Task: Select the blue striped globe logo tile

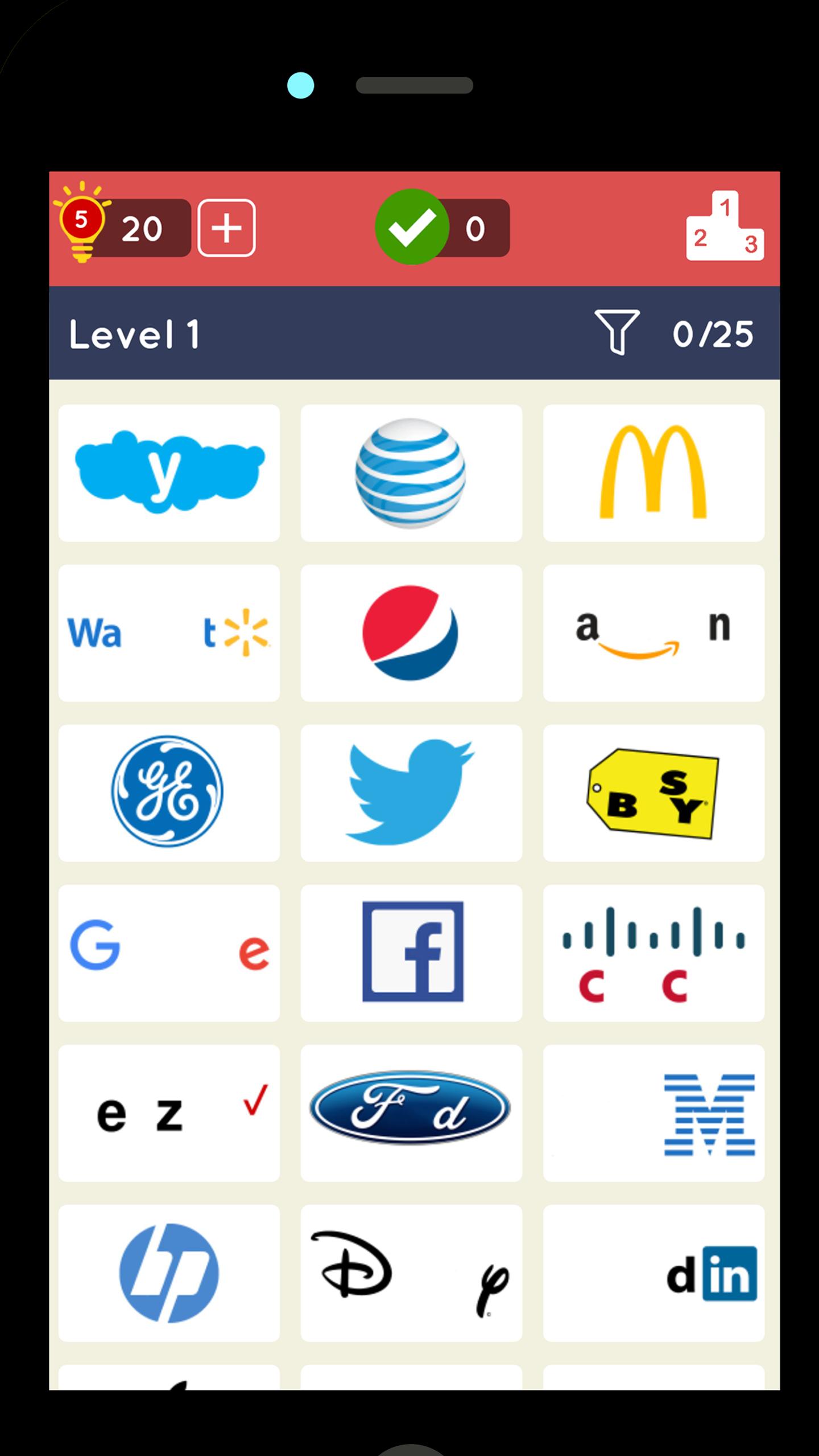Action: [411, 473]
